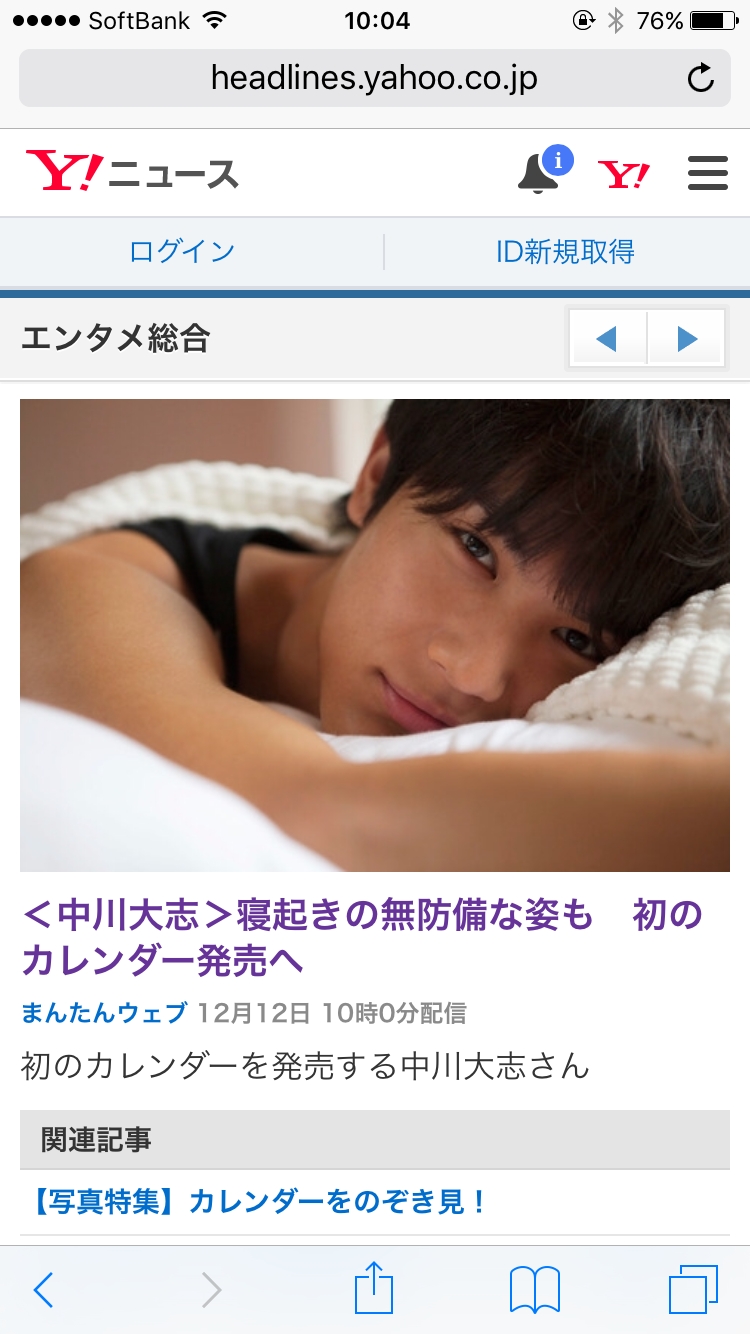Open the 中川大志 calendar headline

362,937
